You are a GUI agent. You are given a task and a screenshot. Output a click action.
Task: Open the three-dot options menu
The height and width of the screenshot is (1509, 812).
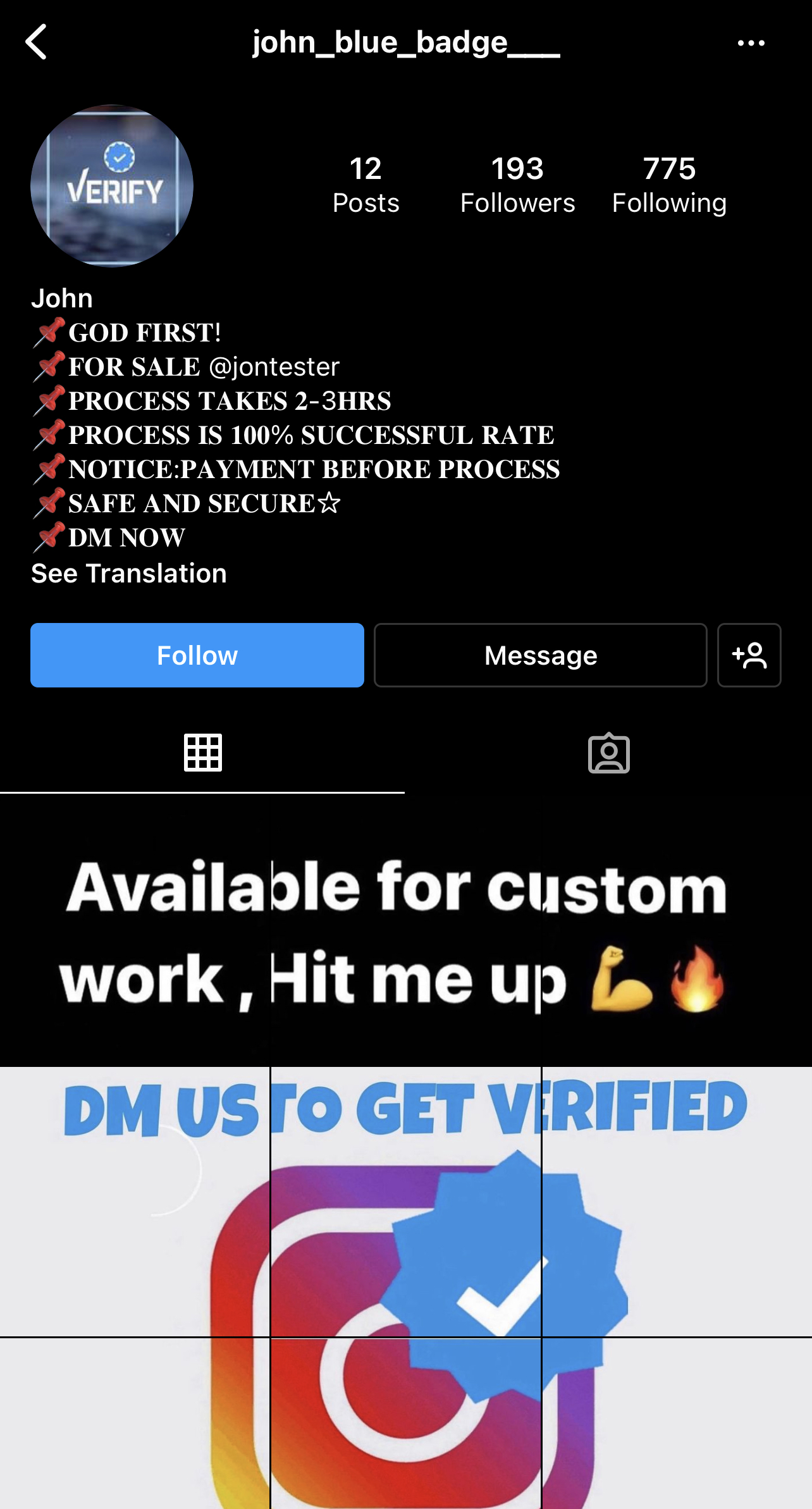[751, 42]
